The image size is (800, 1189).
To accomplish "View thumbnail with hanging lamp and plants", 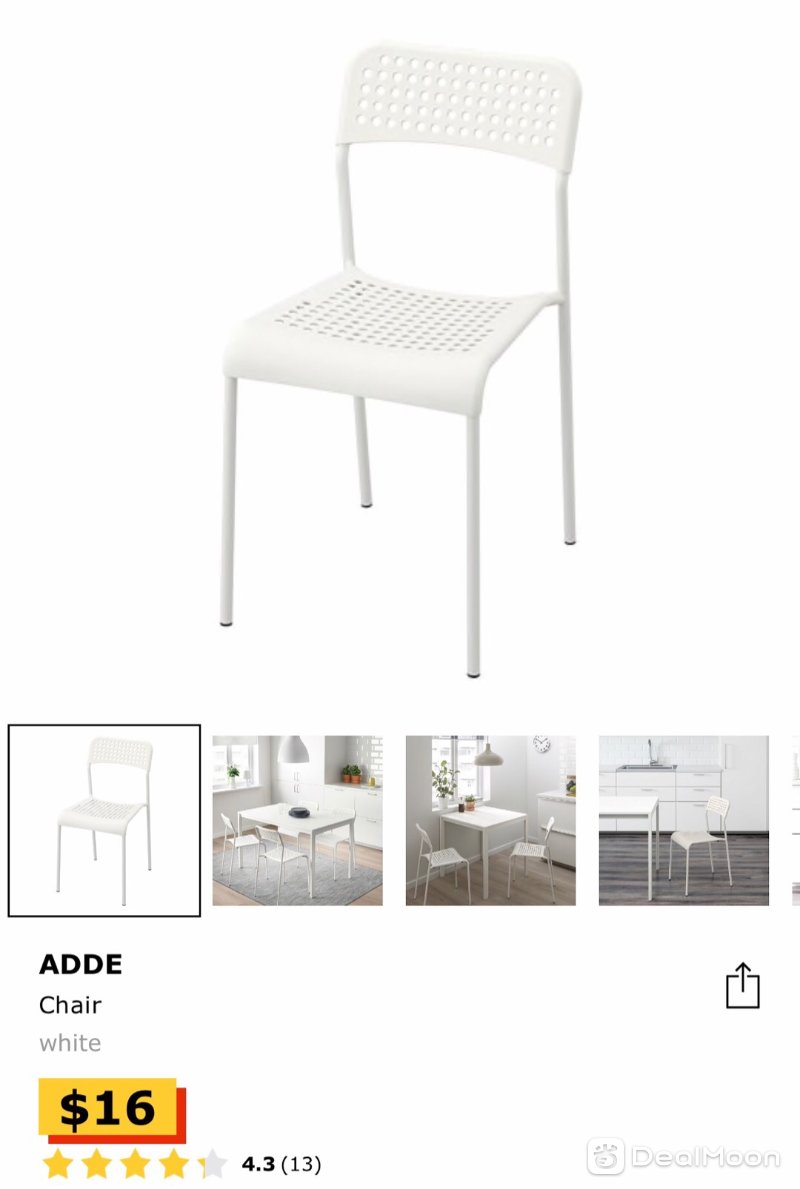I will [x=490, y=820].
